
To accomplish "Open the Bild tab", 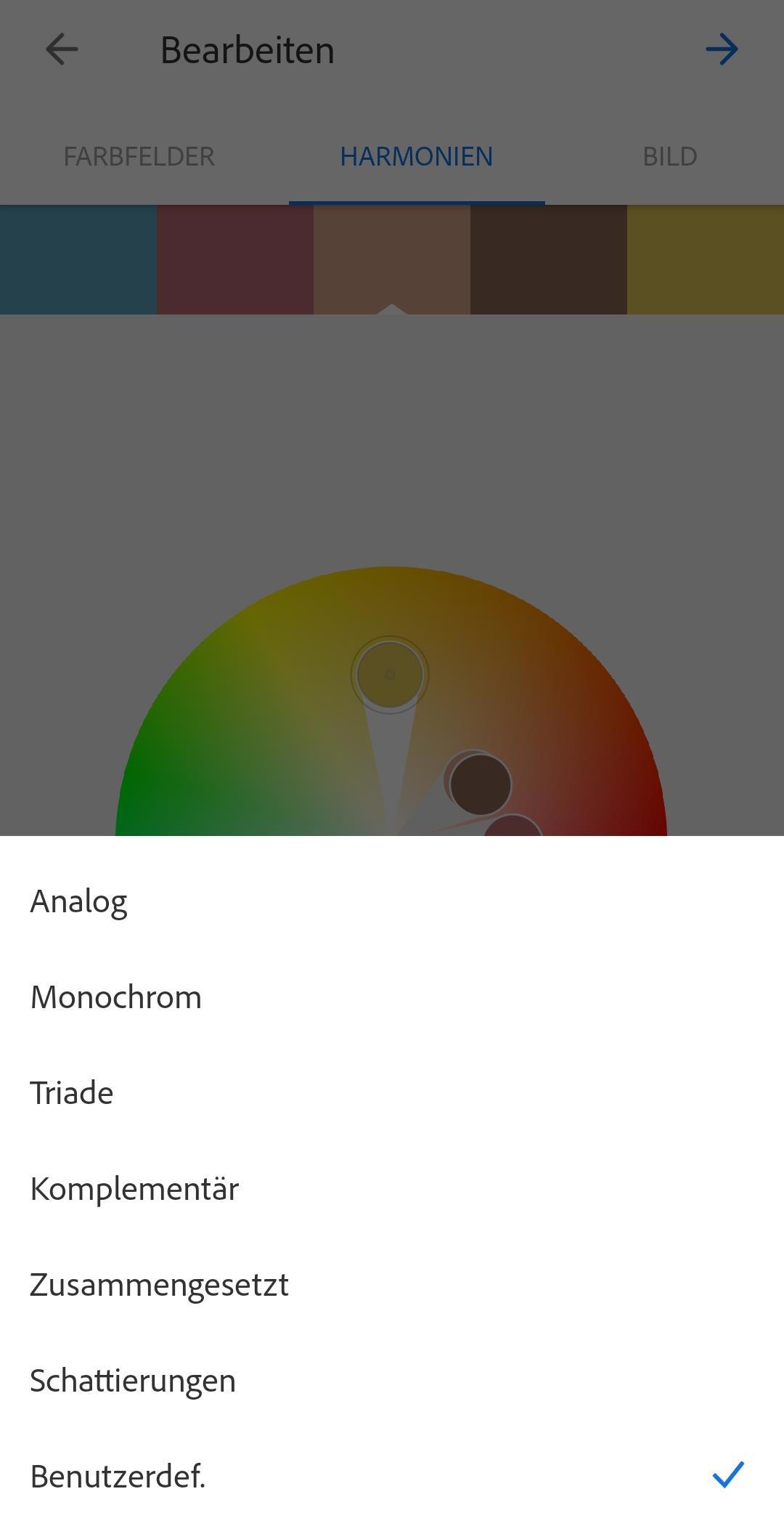I will point(669,157).
